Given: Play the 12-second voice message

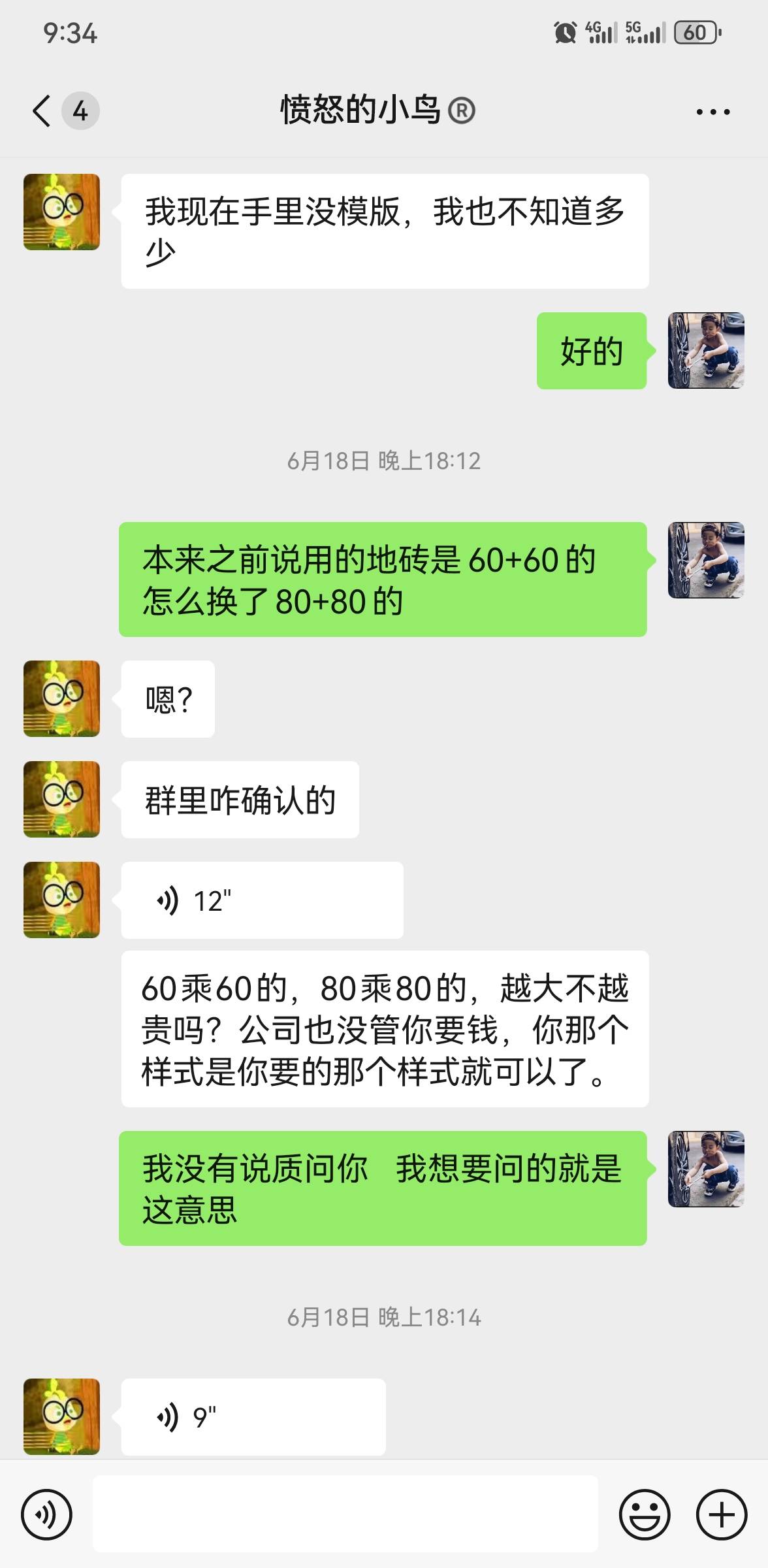Looking at the screenshot, I should point(261,900).
